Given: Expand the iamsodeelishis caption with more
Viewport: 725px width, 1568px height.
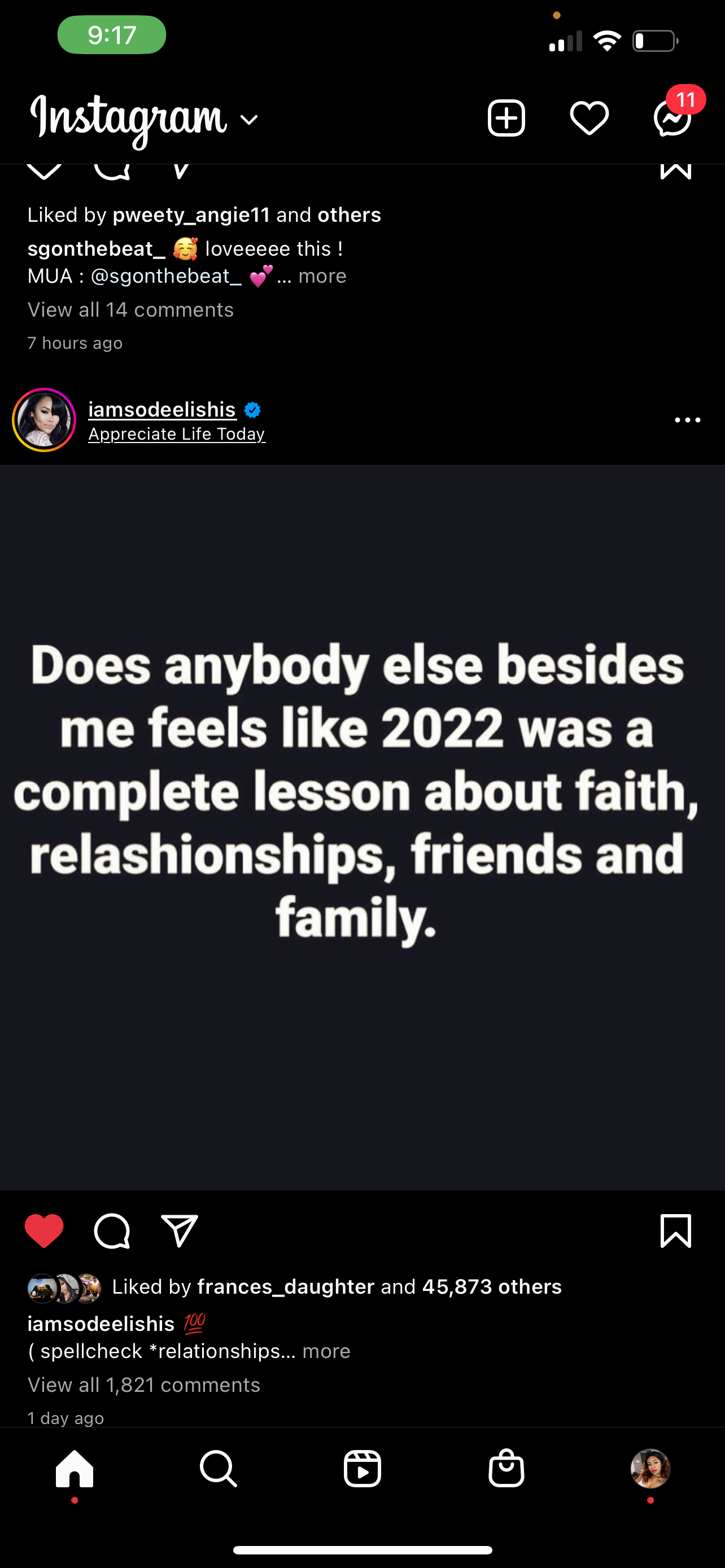Looking at the screenshot, I should click(326, 1351).
